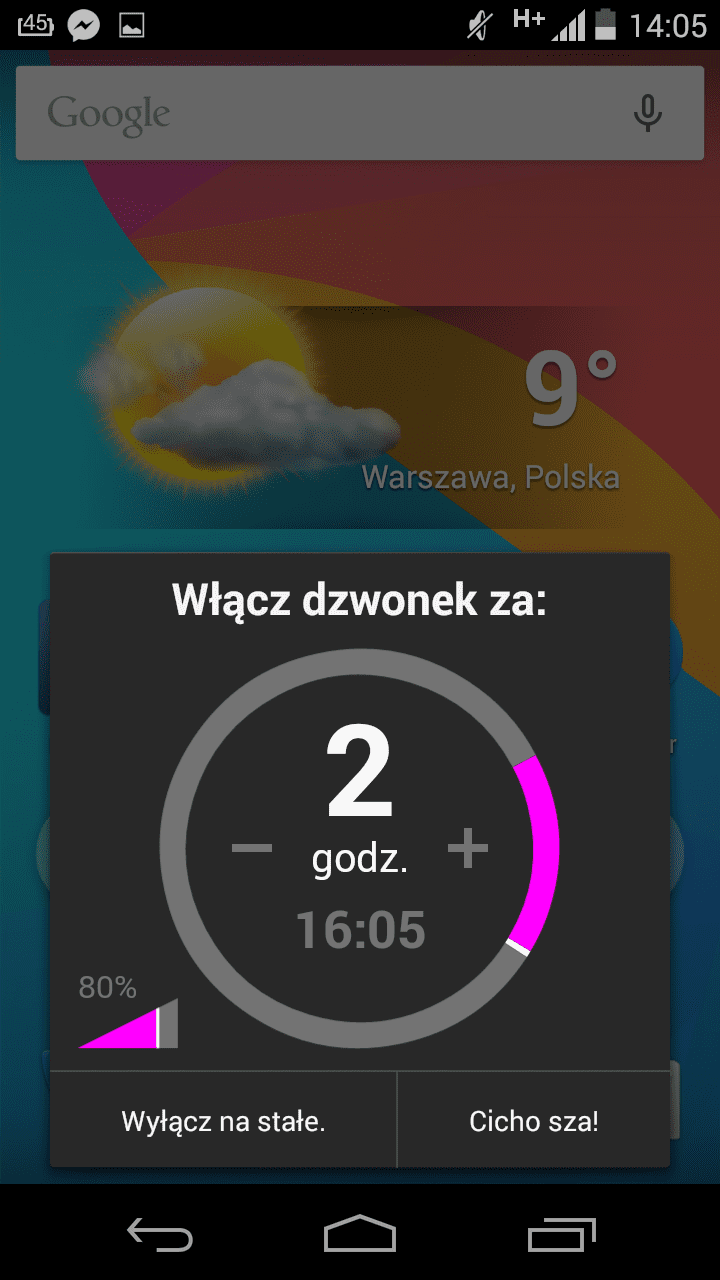
Task: Go to the home screen
Action: (x=360, y=1234)
